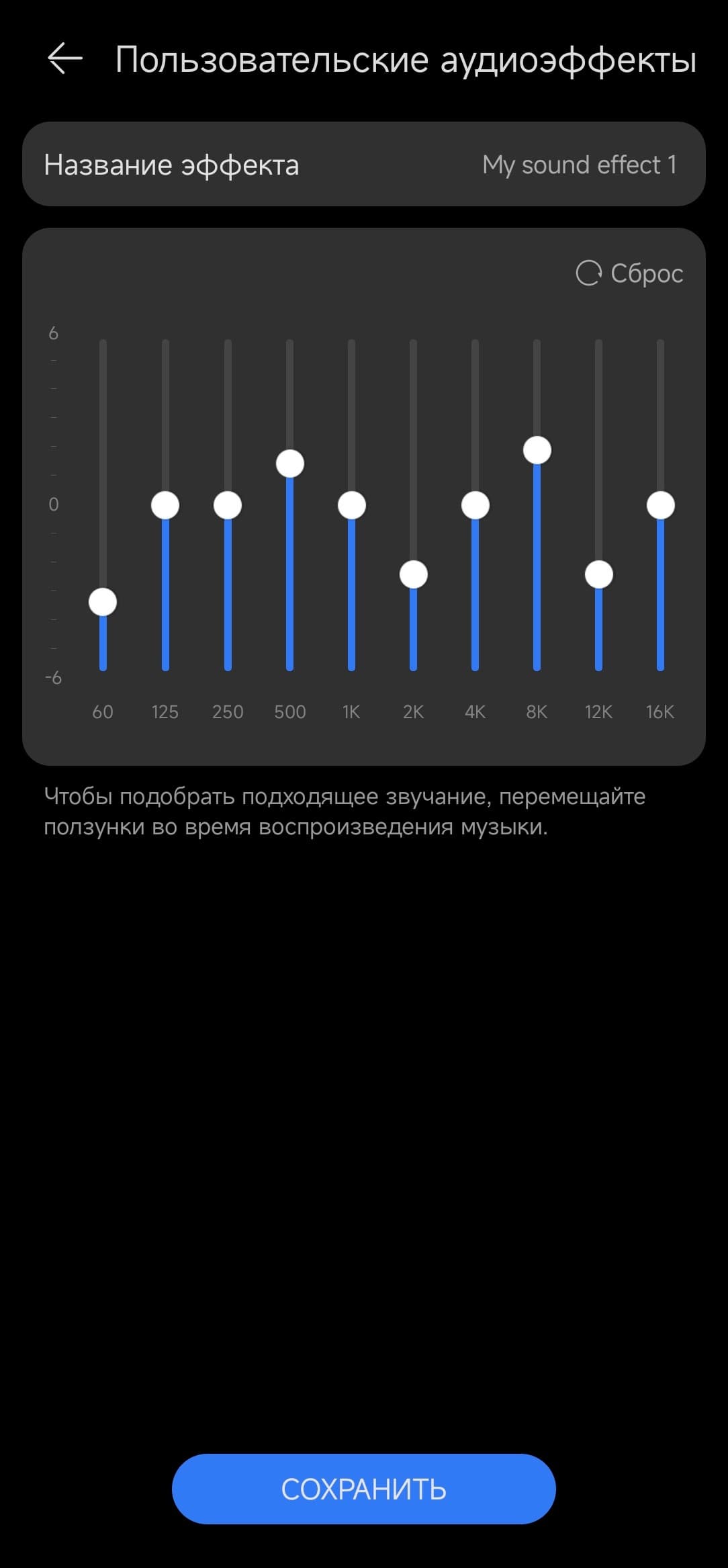Tap the 12K slider knob
Viewport: 728px width, 1568px height.
(x=599, y=574)
